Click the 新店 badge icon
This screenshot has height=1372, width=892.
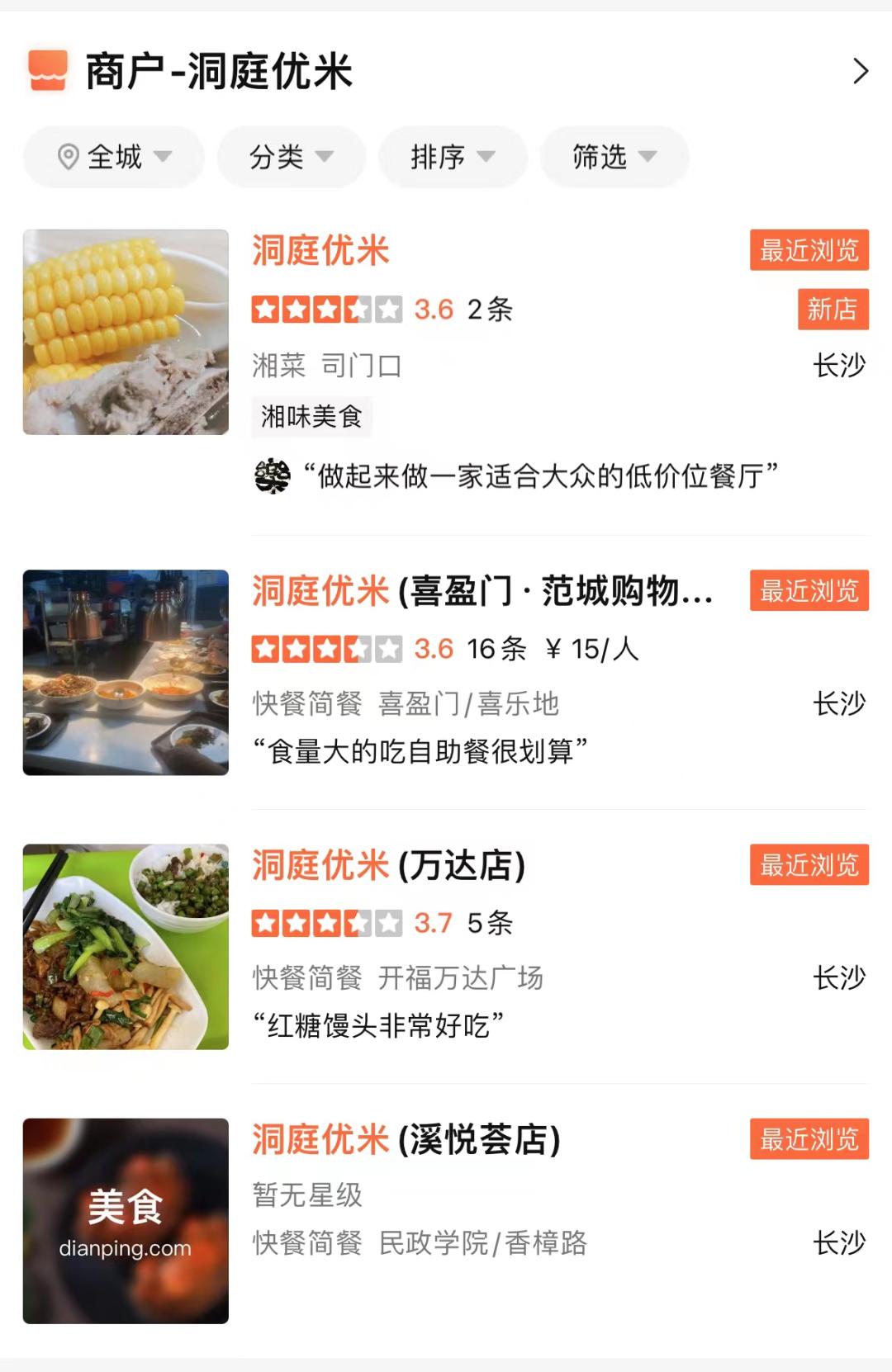[x=834, y=308]
